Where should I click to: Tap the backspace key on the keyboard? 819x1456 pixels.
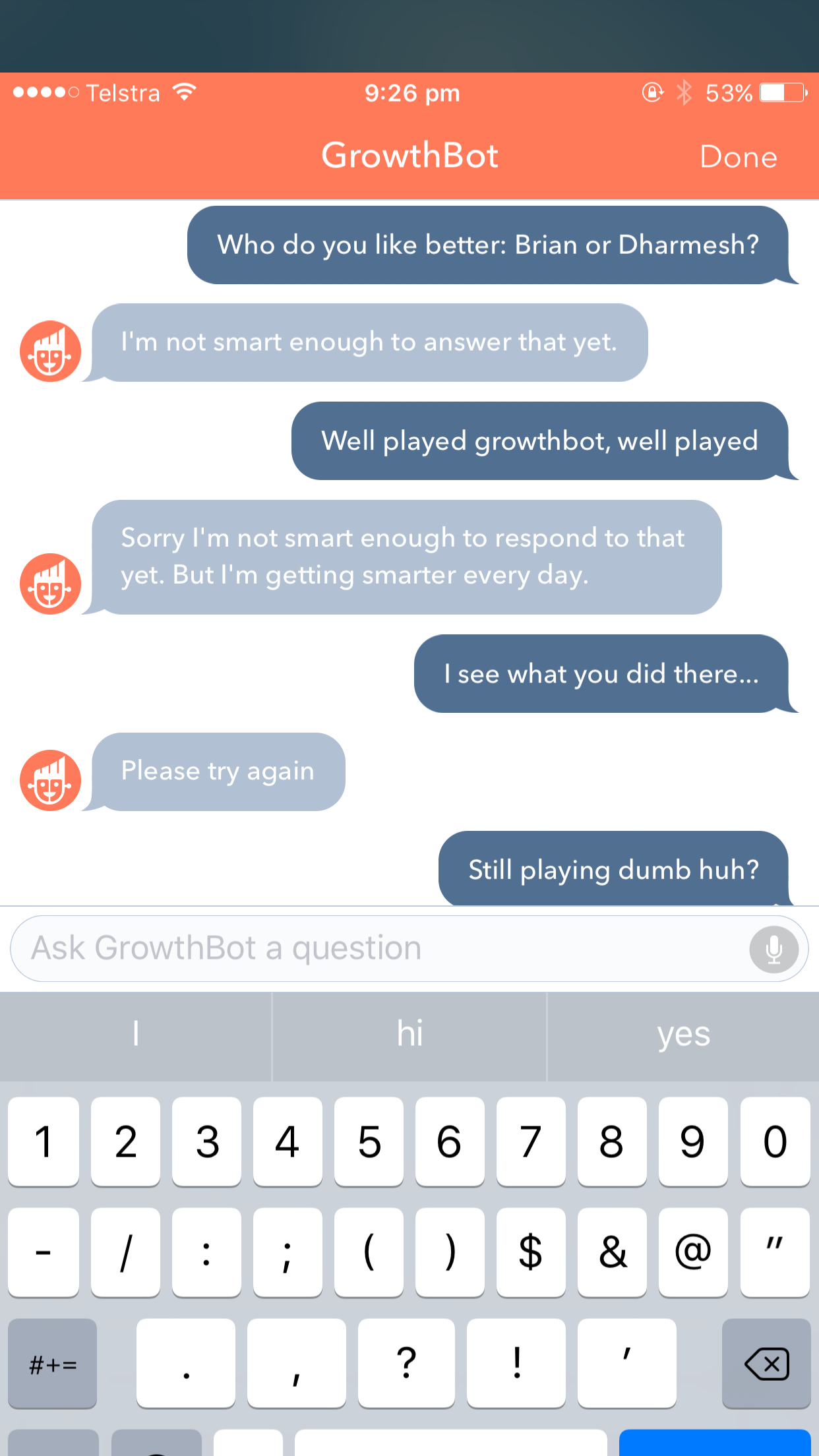coord(766,1364)
